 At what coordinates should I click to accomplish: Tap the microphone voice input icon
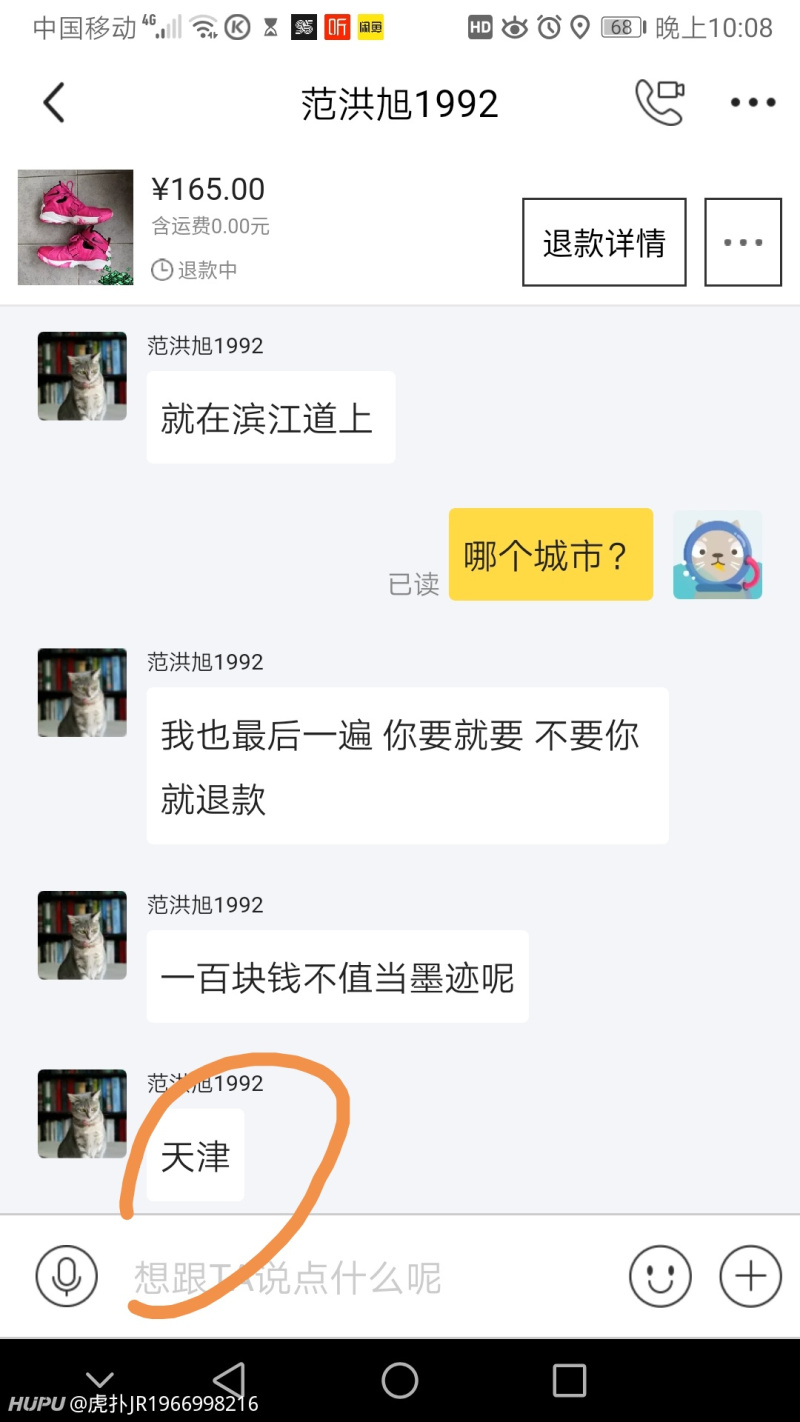pos(67,1276)
